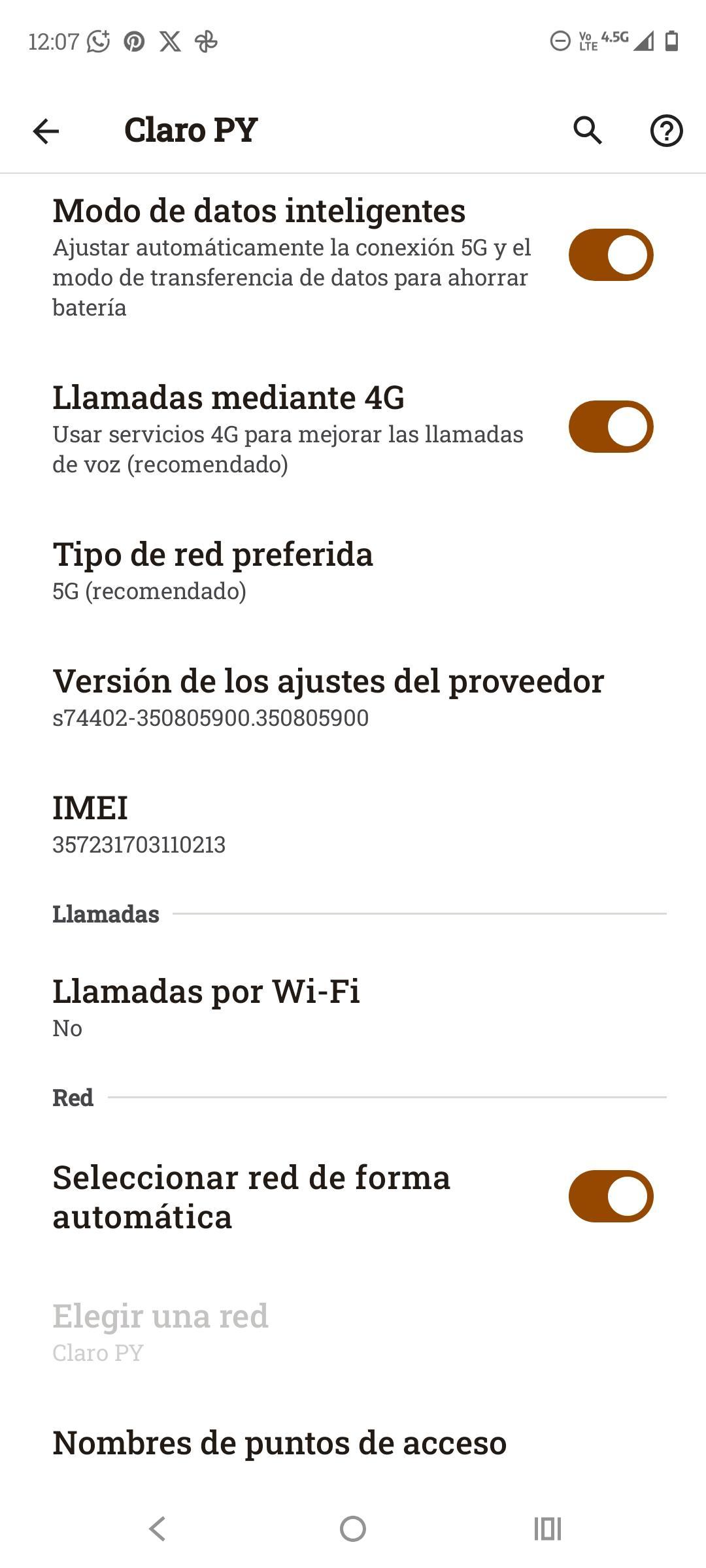
Task: Open the help icon
Action: pos(666,131)
